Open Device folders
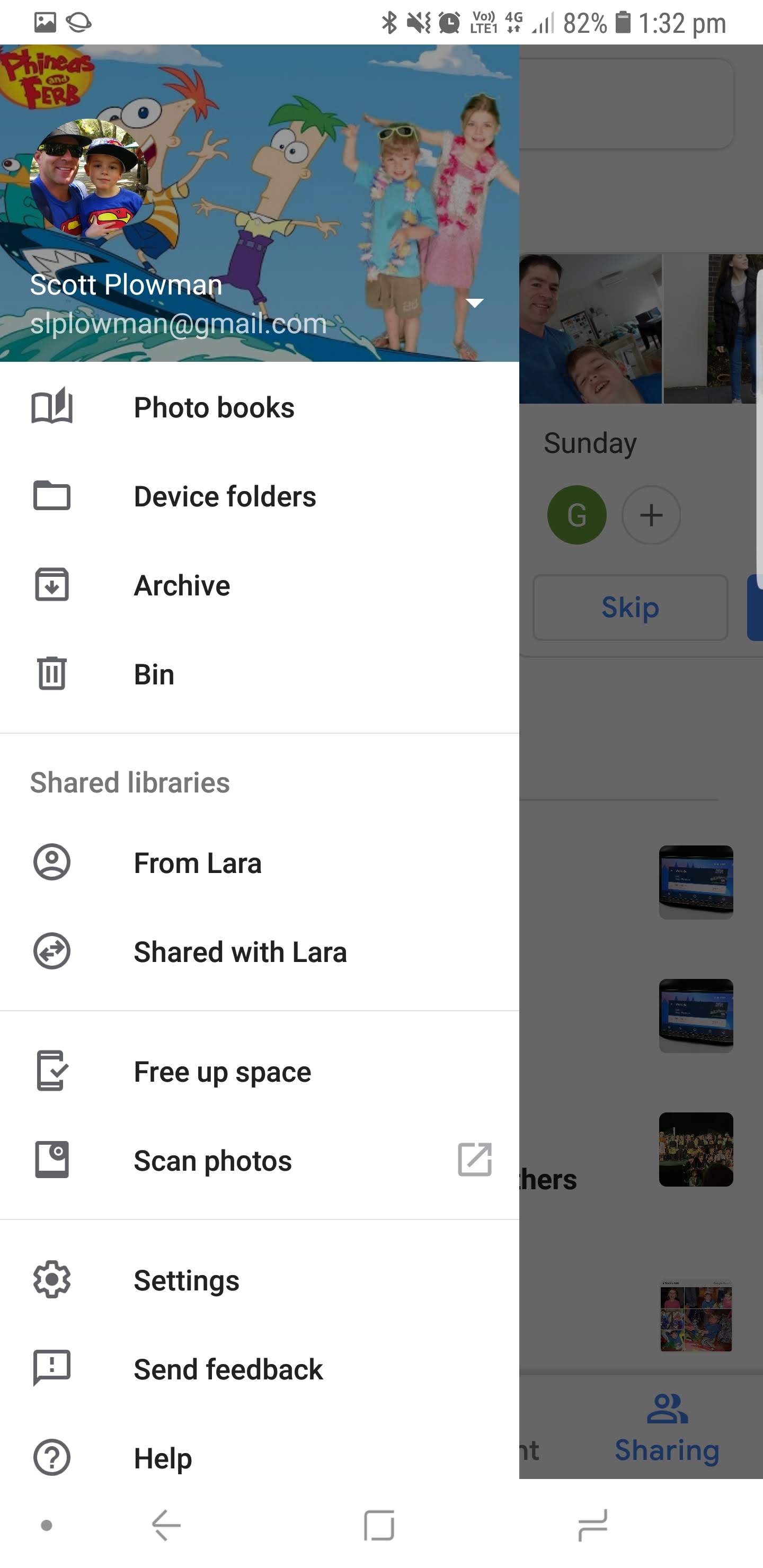 point(260,496)
